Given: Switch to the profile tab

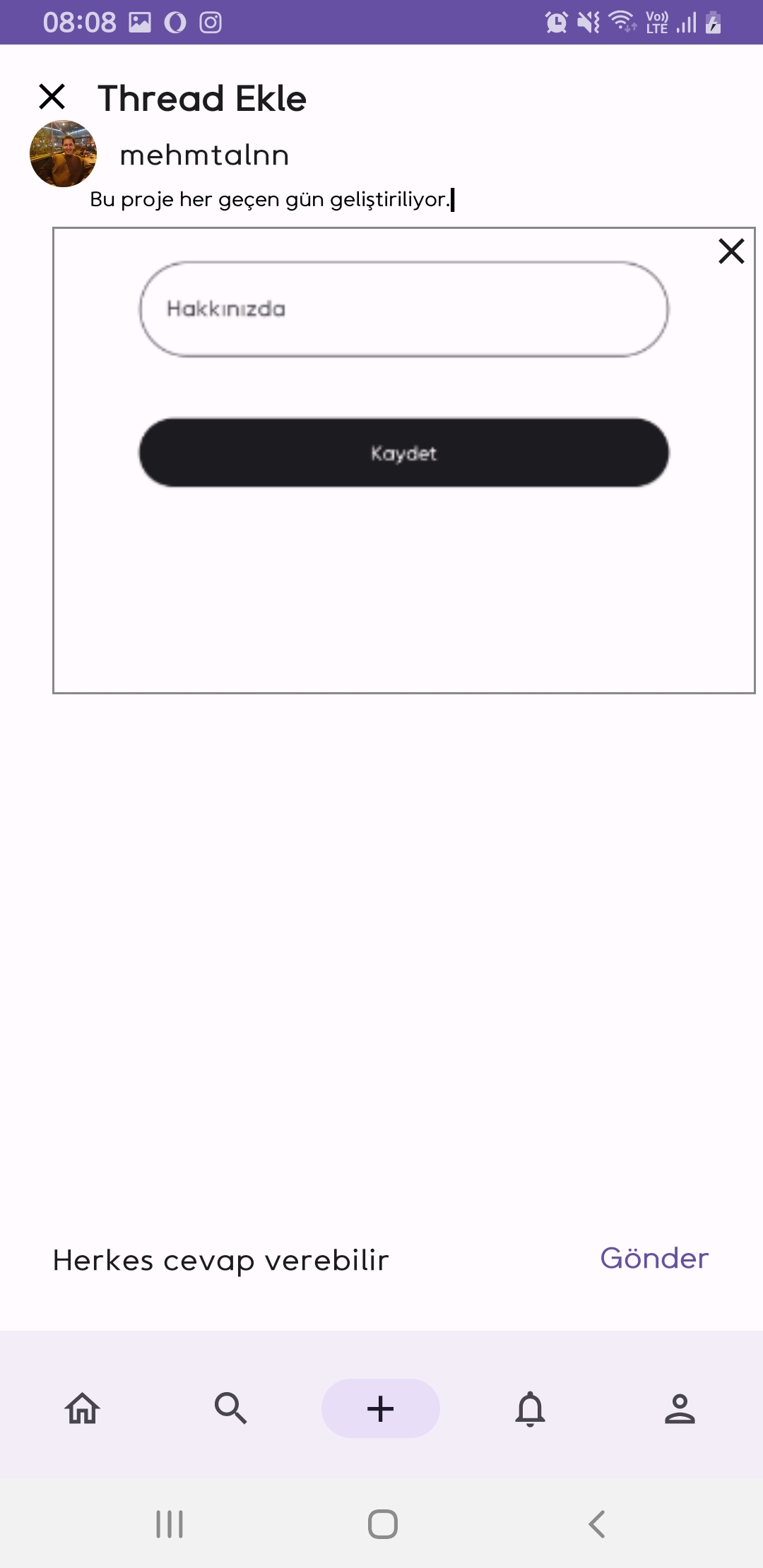Looking at the screenshot, I should click(x=680, y=1408).
